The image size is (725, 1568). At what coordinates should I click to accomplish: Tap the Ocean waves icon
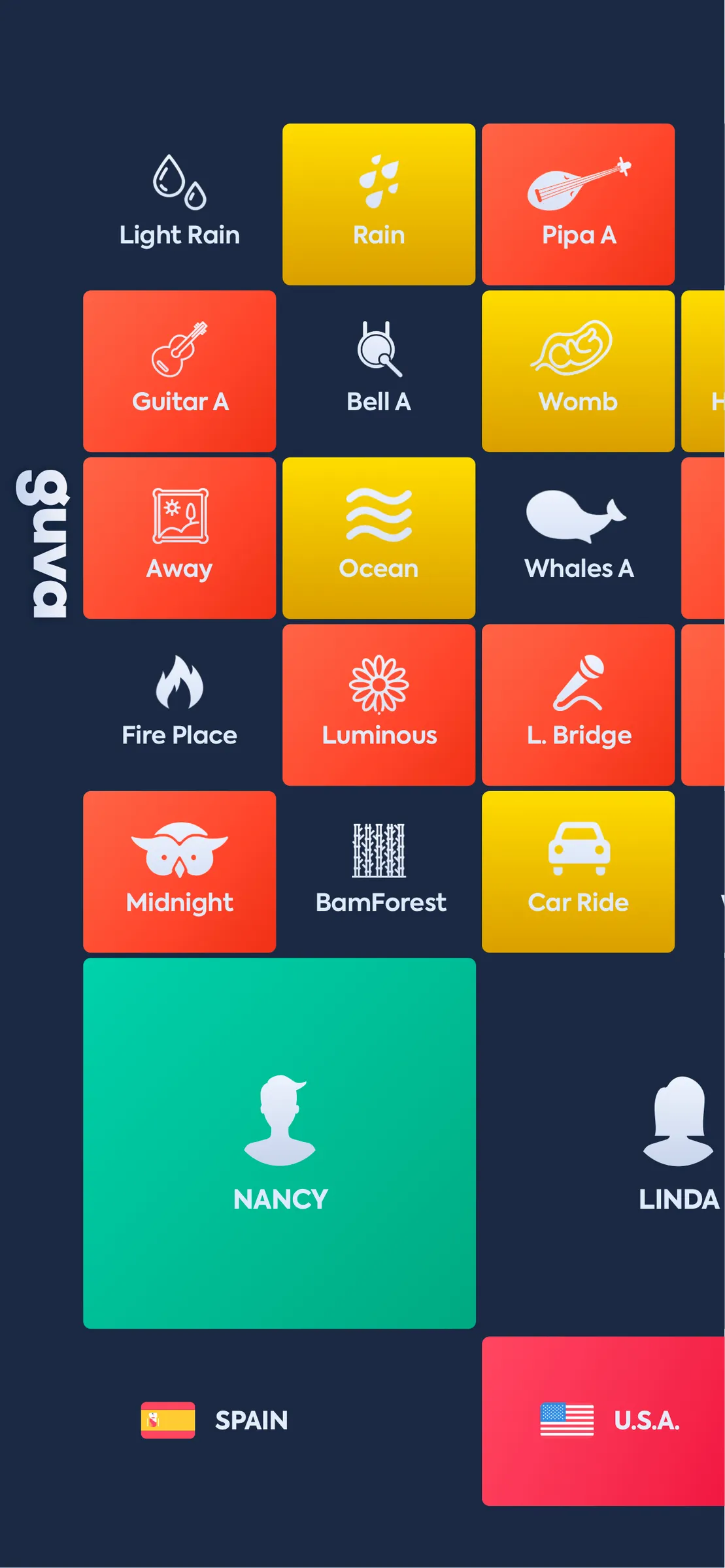(x=378, y=517)
